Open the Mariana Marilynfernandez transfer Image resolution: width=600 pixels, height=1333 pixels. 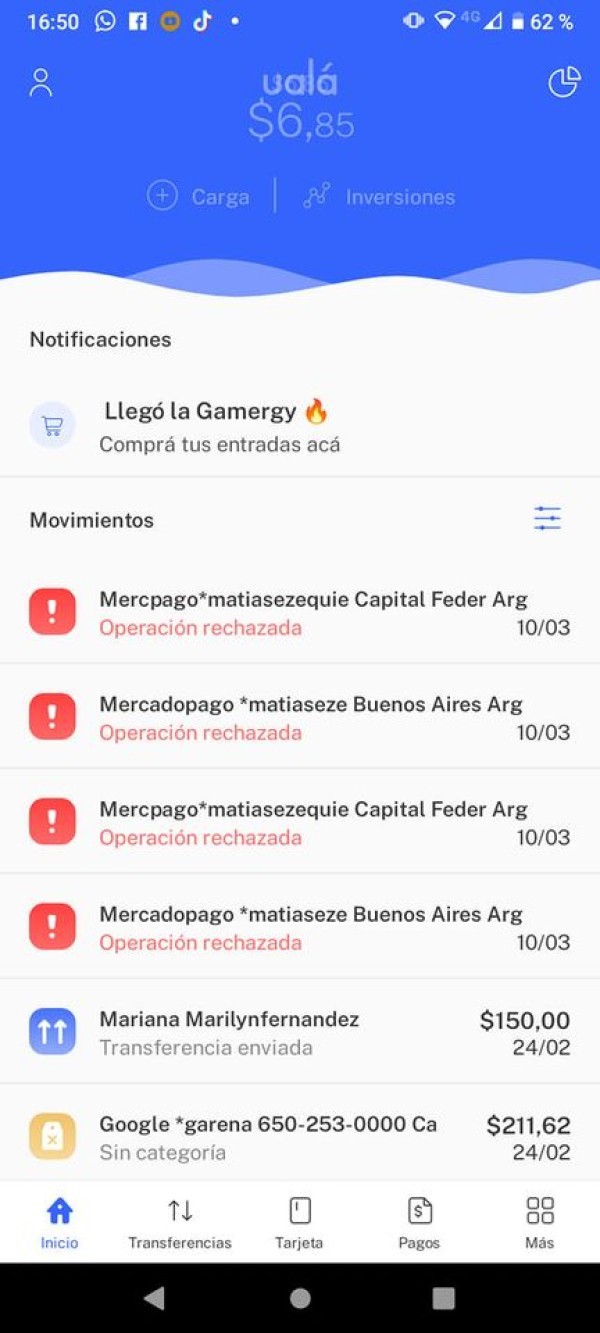[300, 1031]
